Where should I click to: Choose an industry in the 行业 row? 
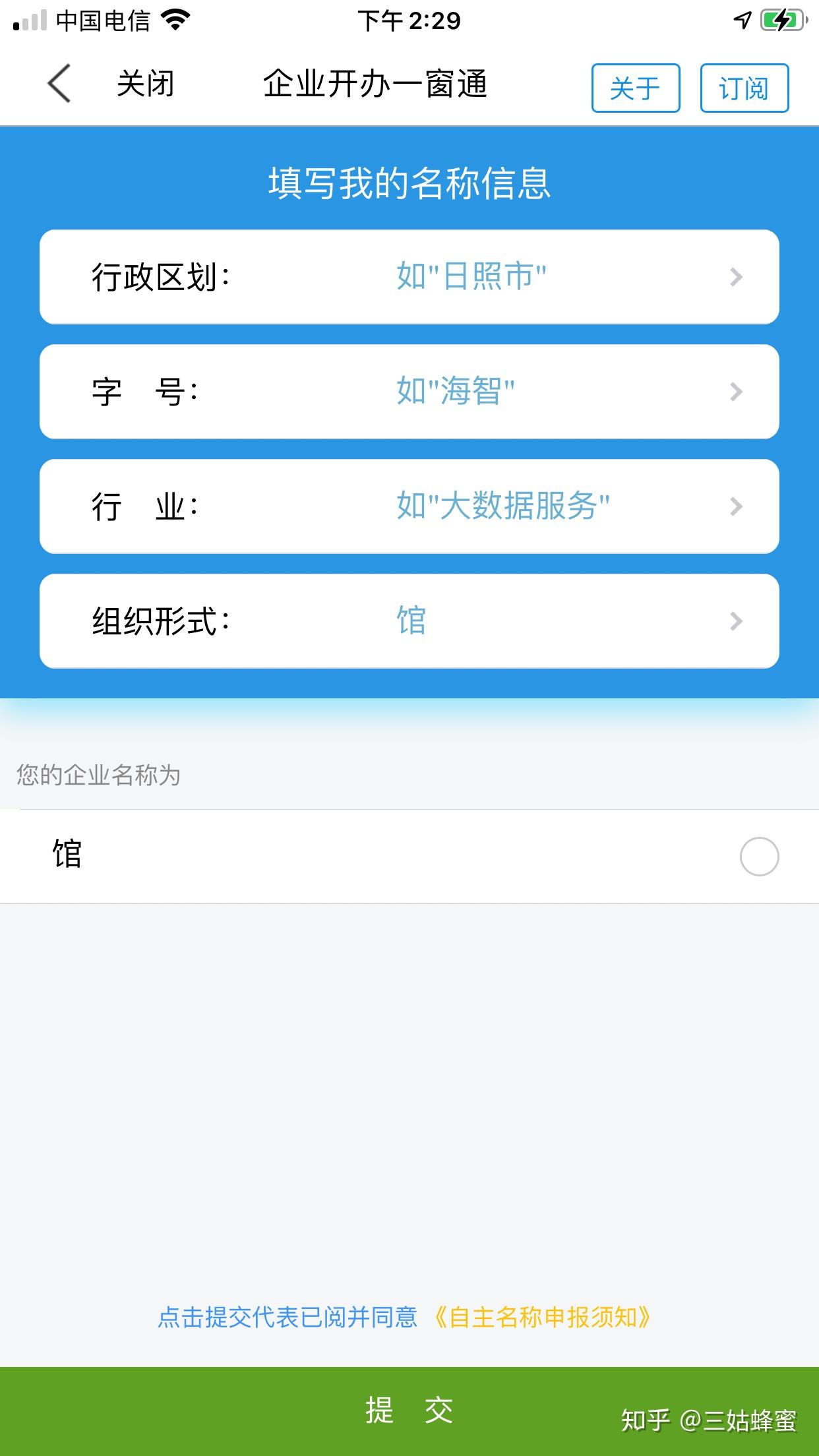point(409,506)
